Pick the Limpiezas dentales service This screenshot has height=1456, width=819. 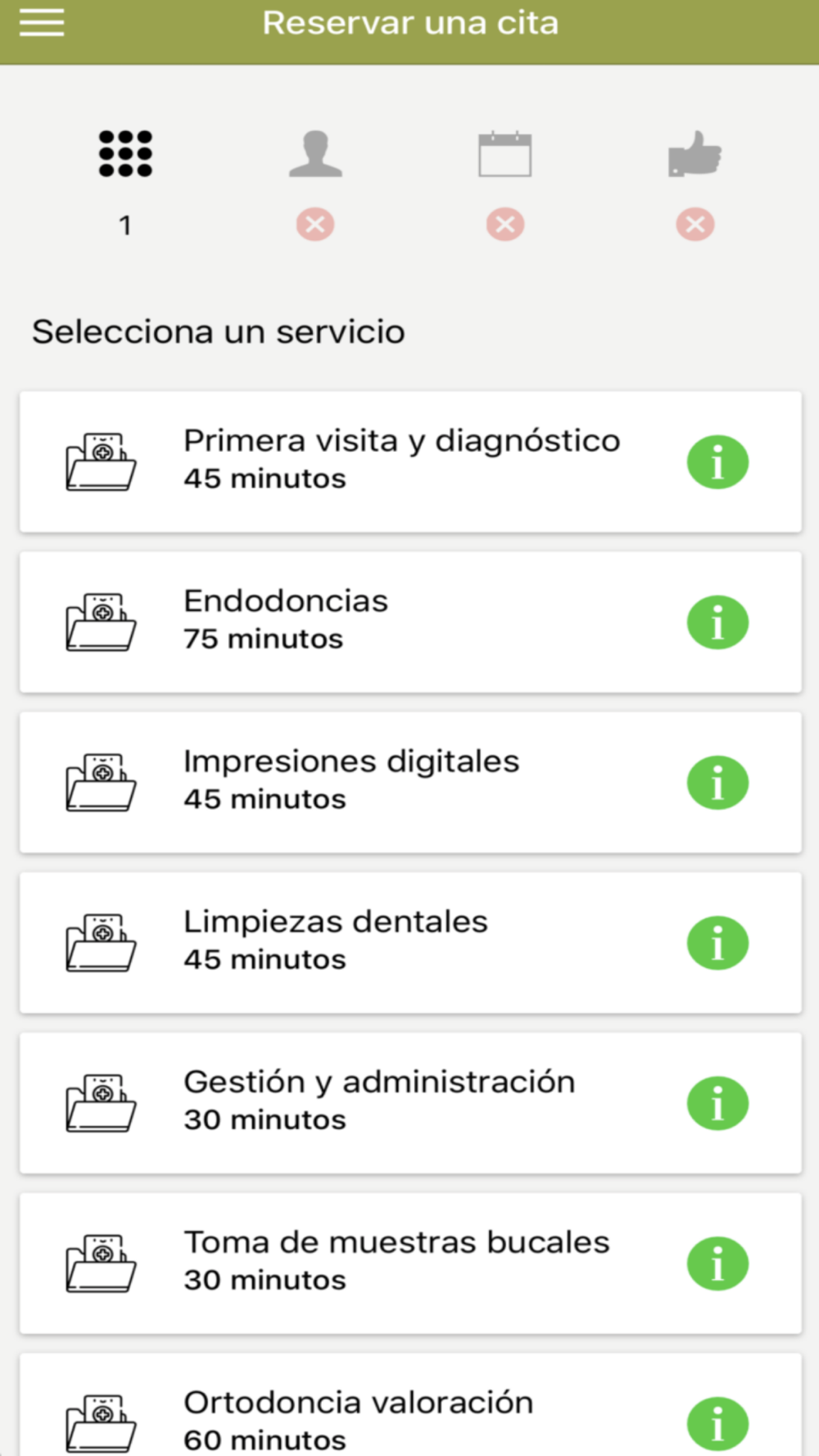[x=410, y=943]
